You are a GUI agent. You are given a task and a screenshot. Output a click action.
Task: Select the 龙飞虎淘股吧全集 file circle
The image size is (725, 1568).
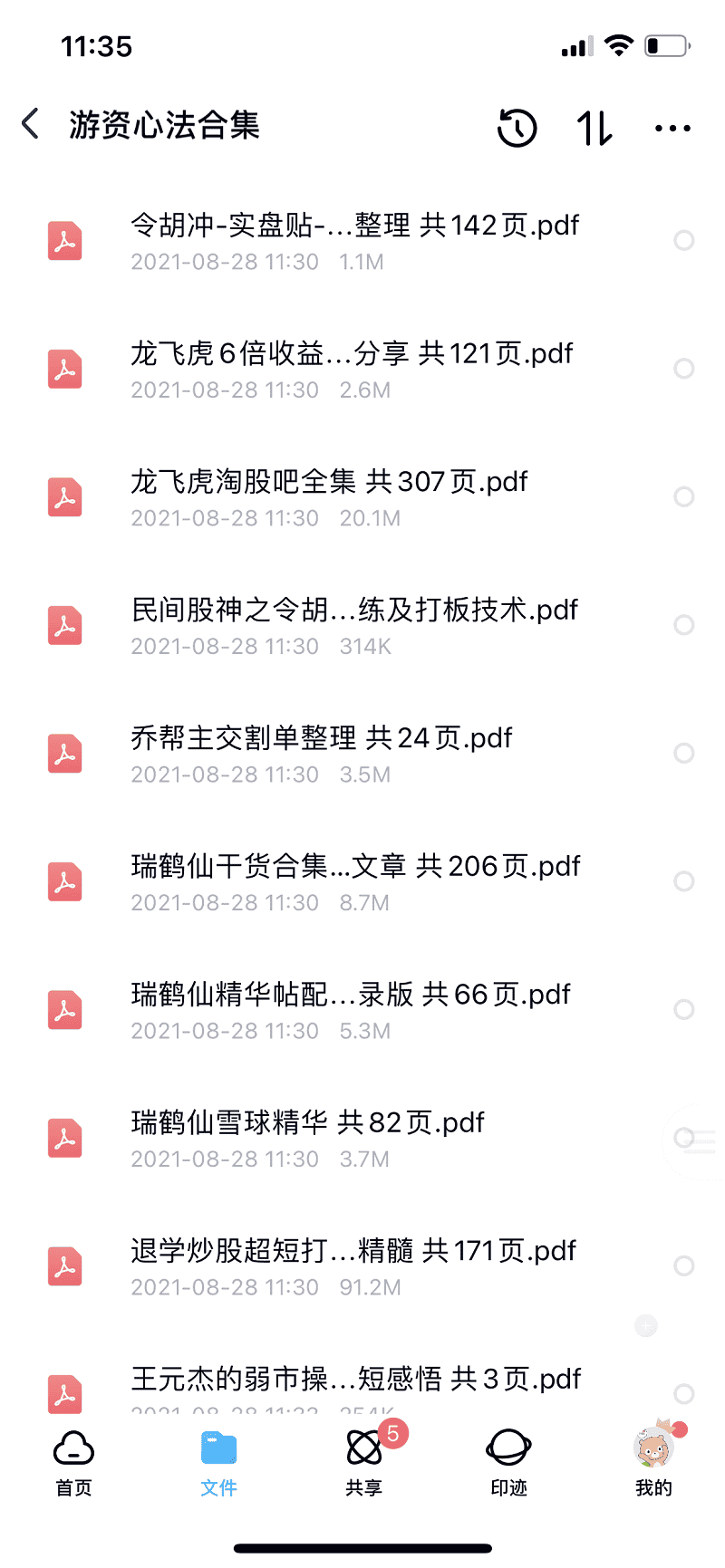coord(684,497)
